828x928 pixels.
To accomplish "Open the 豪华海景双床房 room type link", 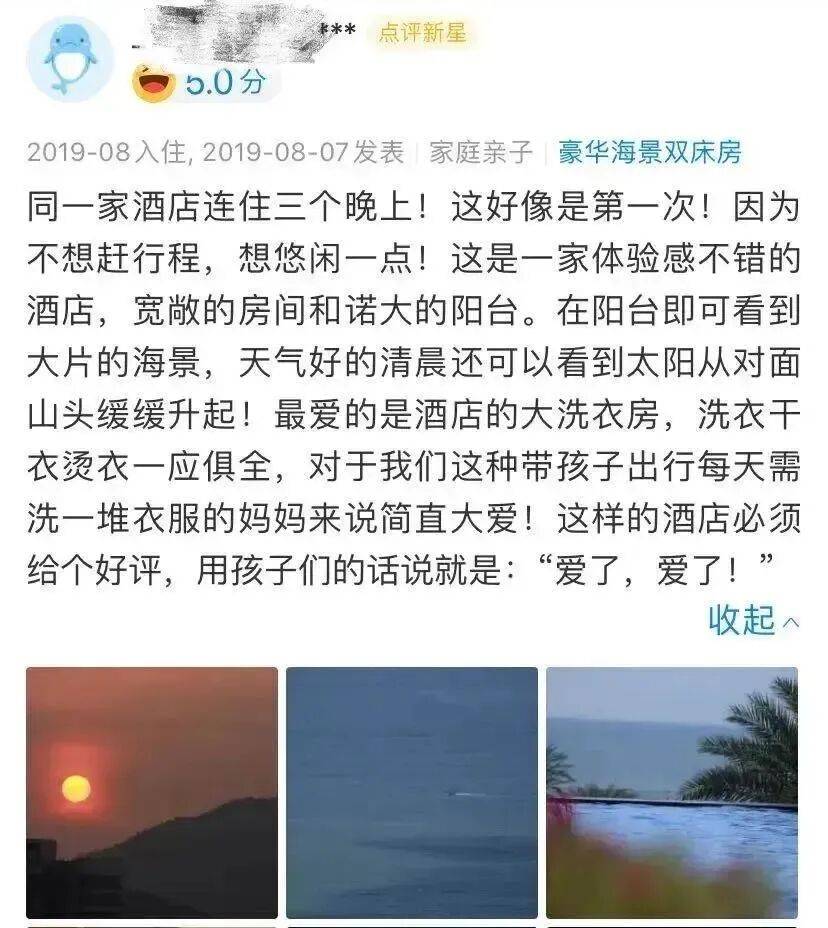I will [x=650, y=152].
